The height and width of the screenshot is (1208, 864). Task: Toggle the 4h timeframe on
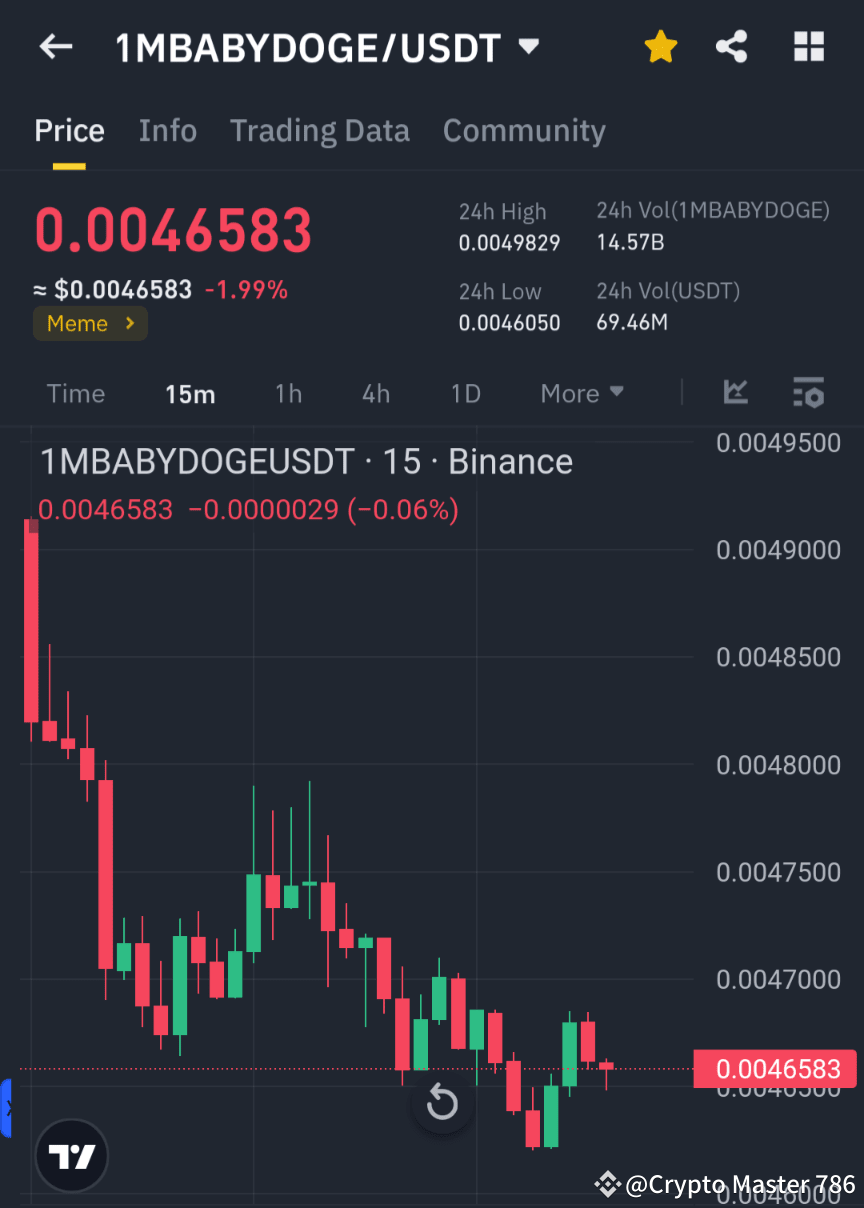(375, 393)
